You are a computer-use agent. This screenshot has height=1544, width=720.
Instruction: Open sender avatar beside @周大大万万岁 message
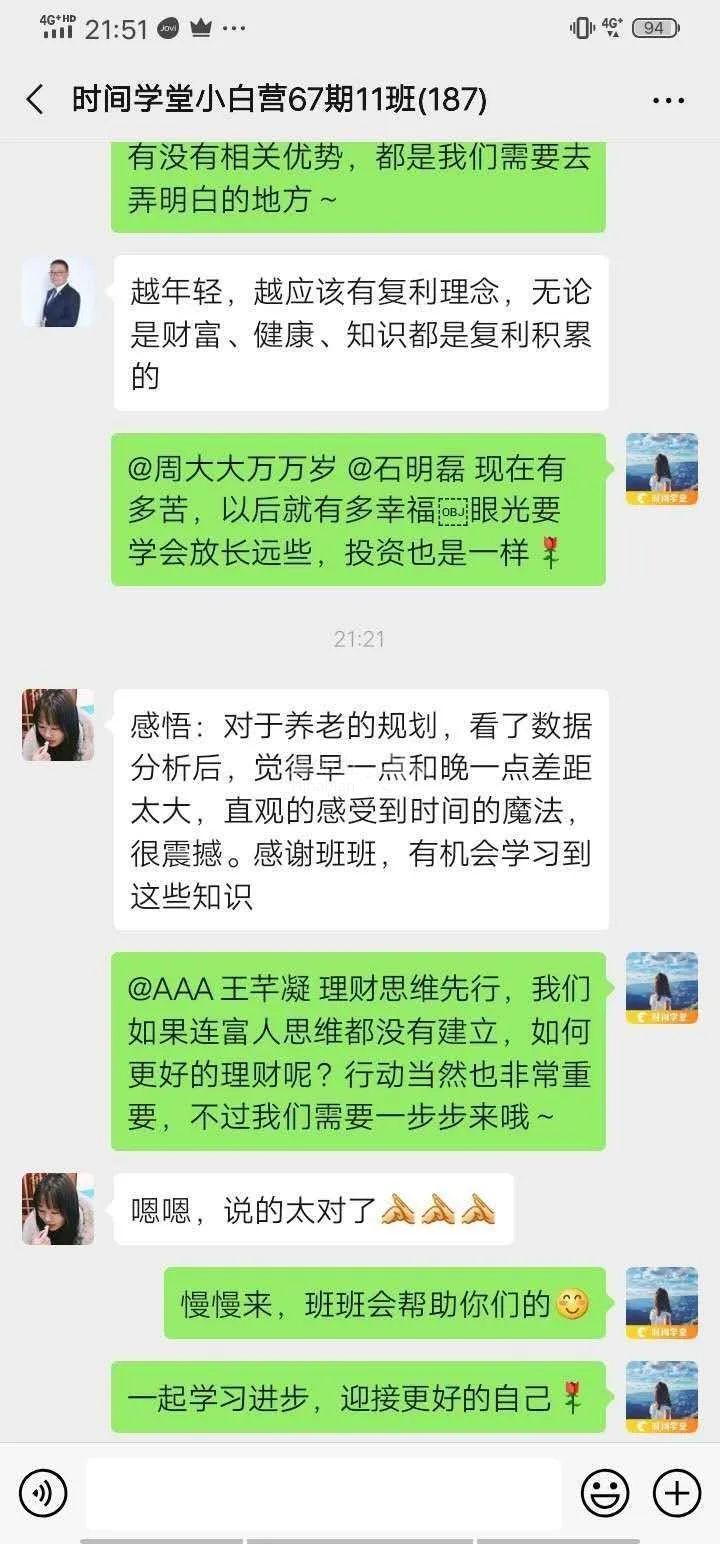661,469
